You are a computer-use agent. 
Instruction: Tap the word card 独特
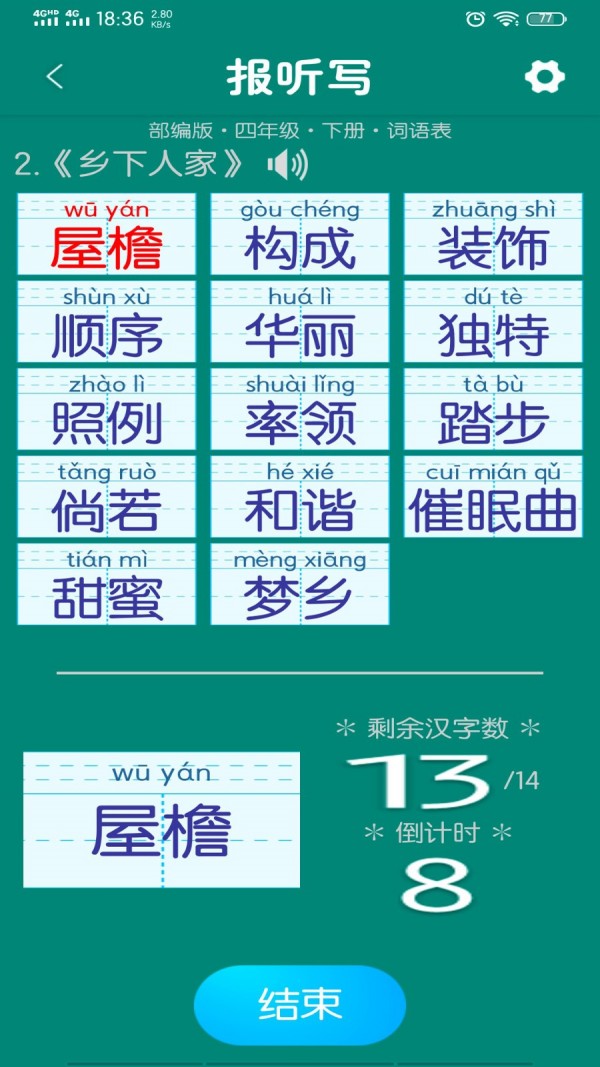[x=493, y=322]
